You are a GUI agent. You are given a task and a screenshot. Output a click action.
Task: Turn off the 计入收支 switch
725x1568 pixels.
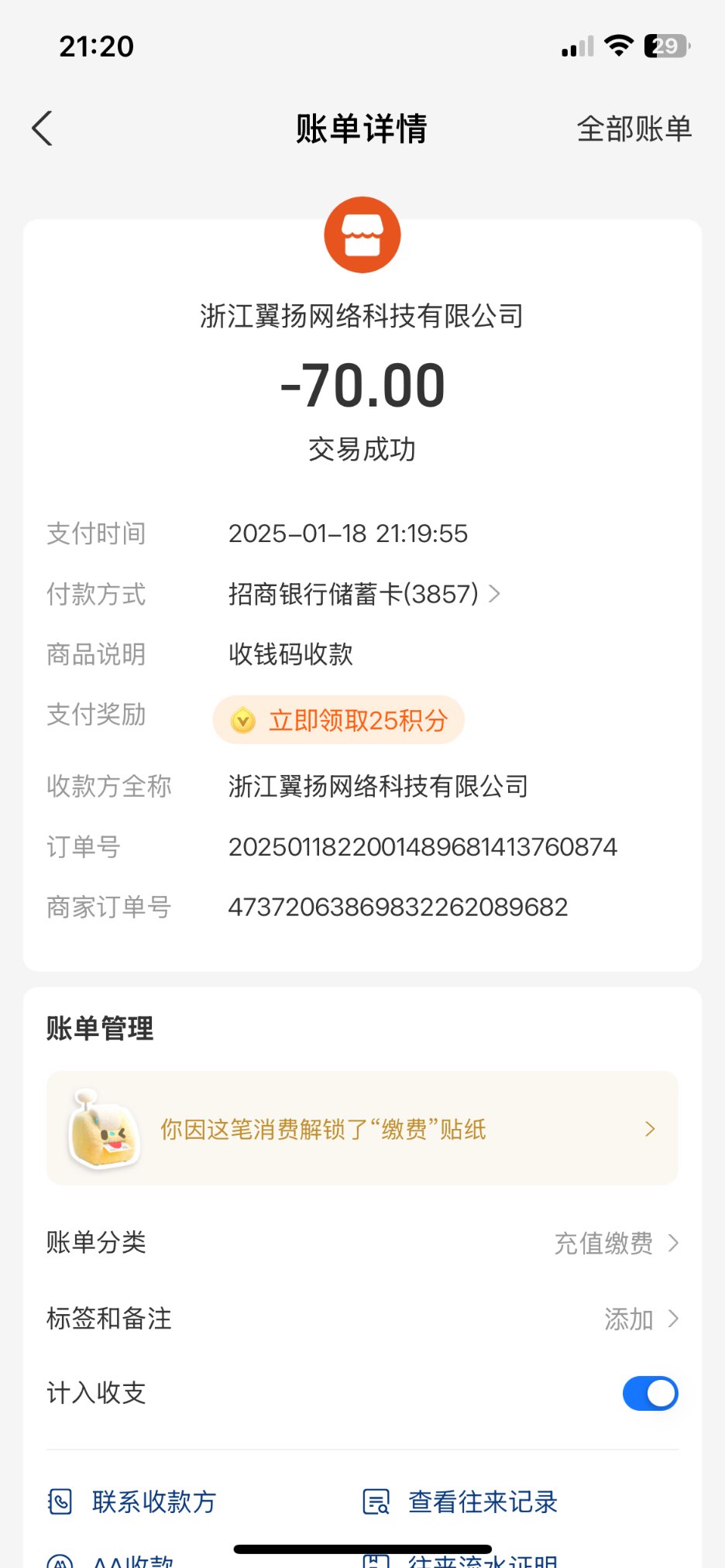point(650,1393)
